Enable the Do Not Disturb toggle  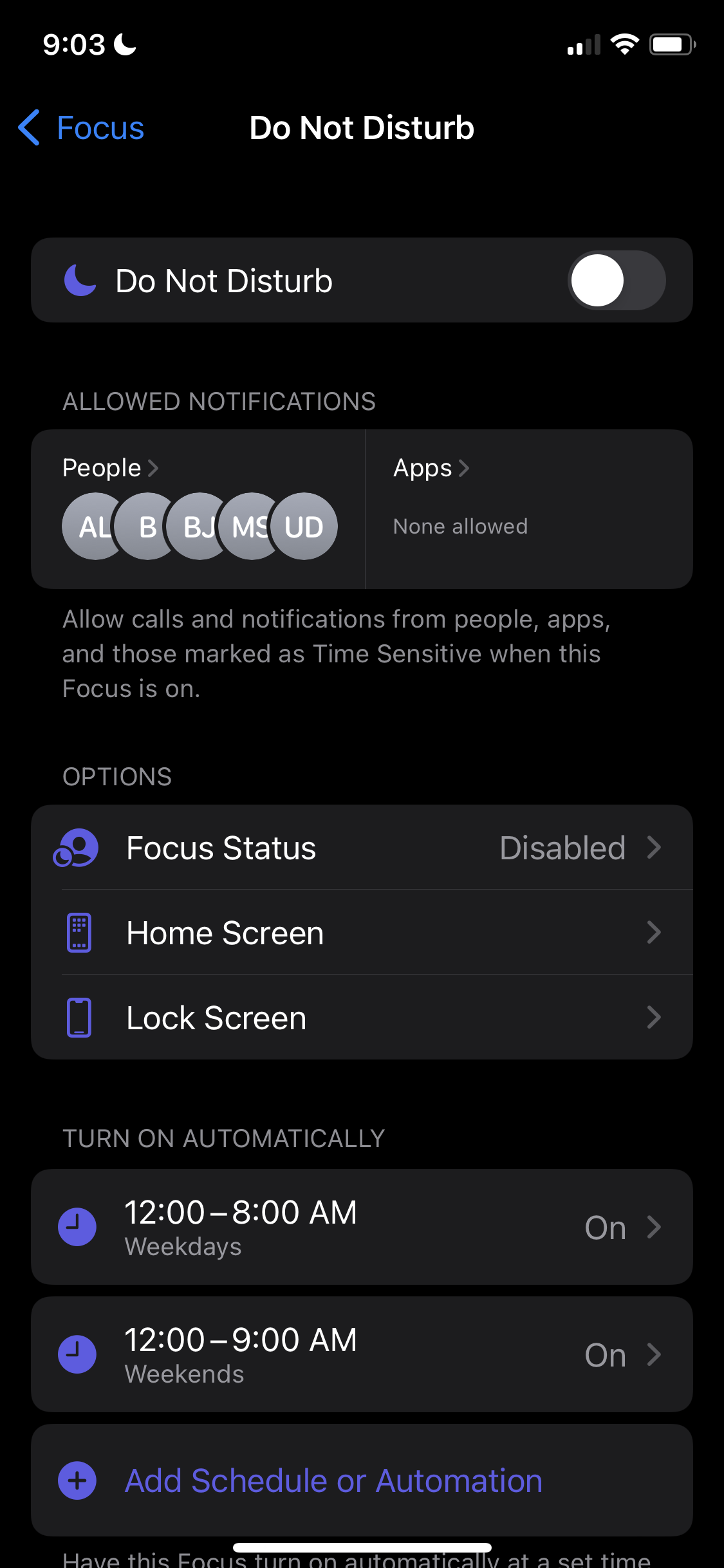tap(617, 279)
